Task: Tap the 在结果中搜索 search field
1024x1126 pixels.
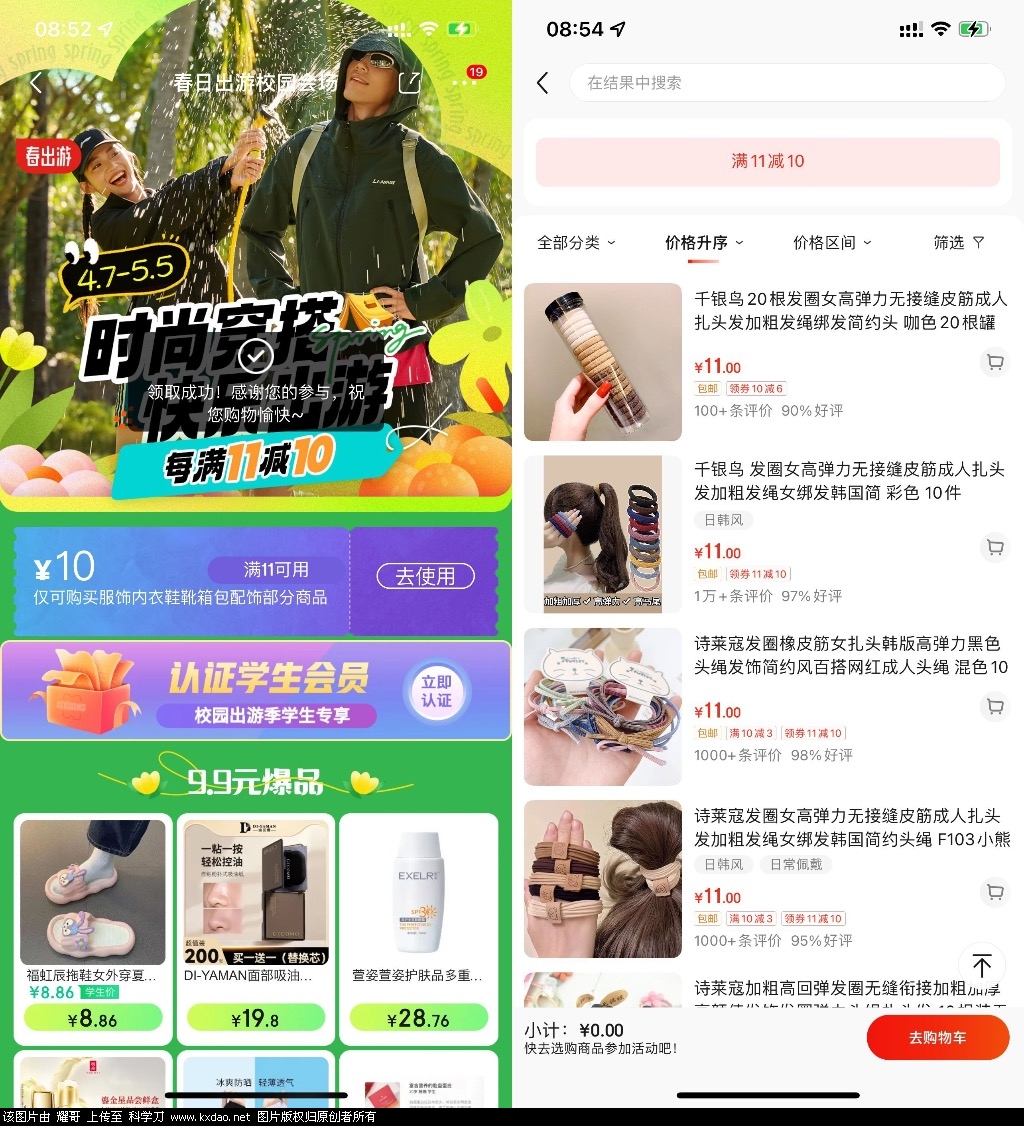Action: [786, 83]
